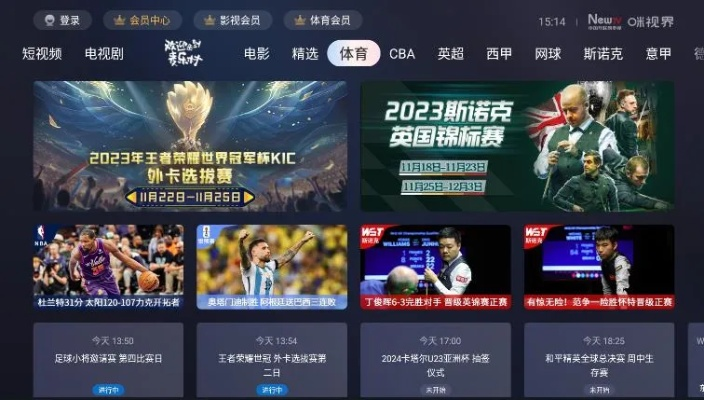Go to the 英超 tab

(451, 54)
